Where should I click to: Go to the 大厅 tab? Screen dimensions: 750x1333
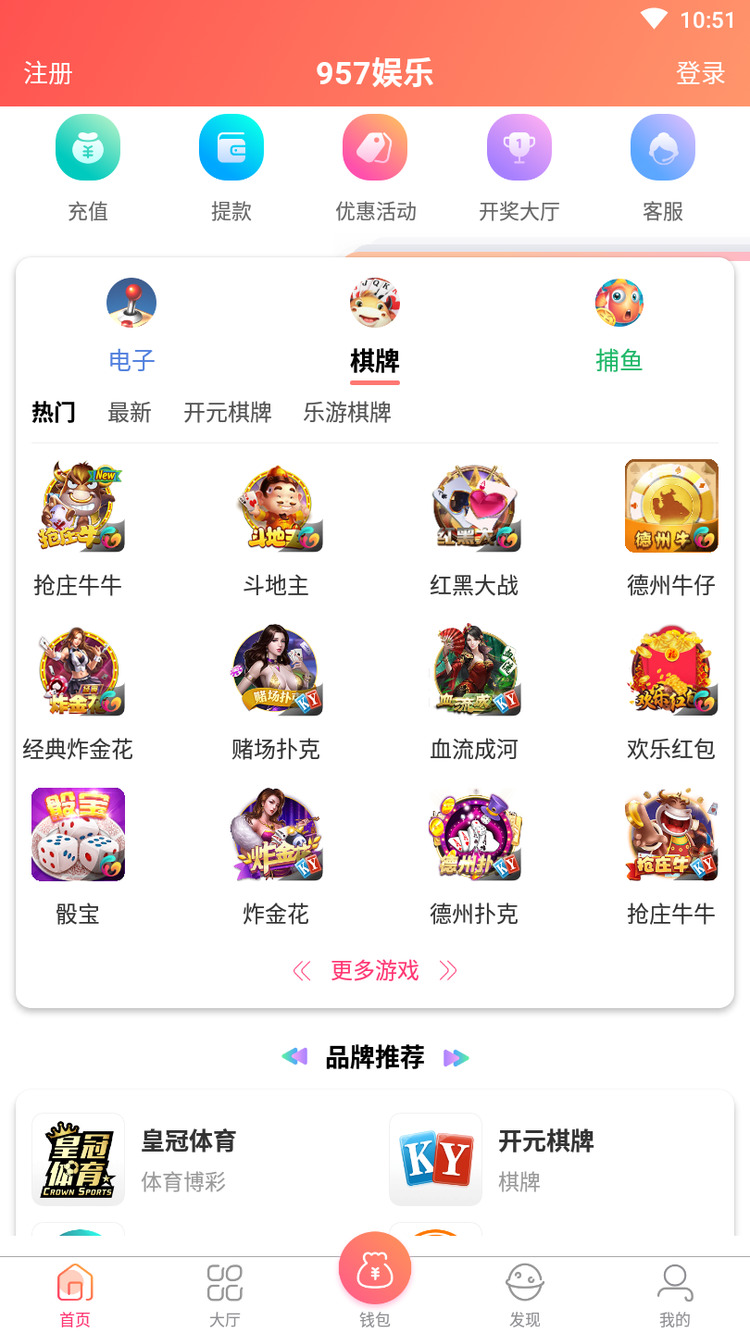[x=225, y=1294]
